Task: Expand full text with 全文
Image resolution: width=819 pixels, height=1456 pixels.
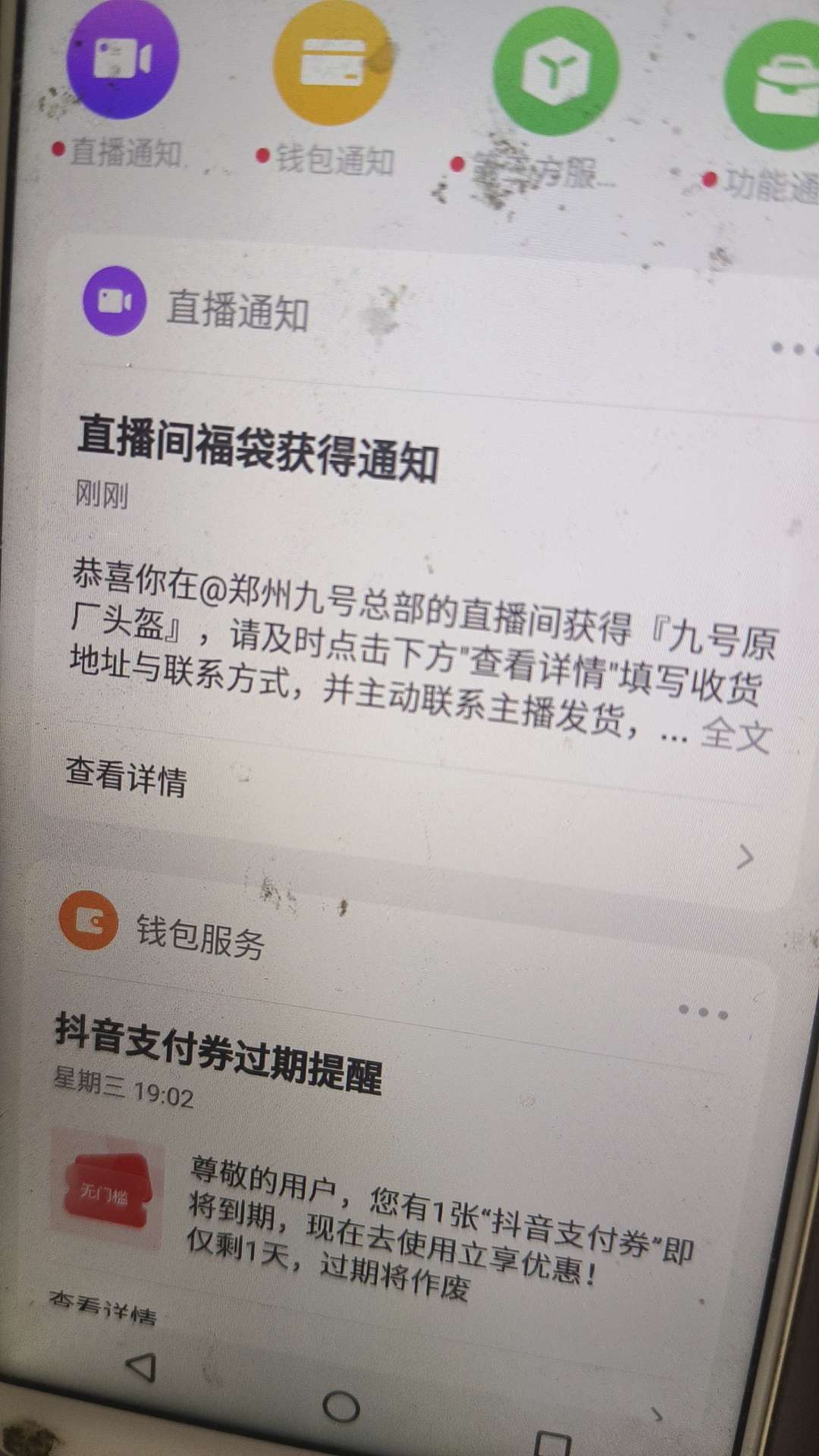Action: click(734, 734)
